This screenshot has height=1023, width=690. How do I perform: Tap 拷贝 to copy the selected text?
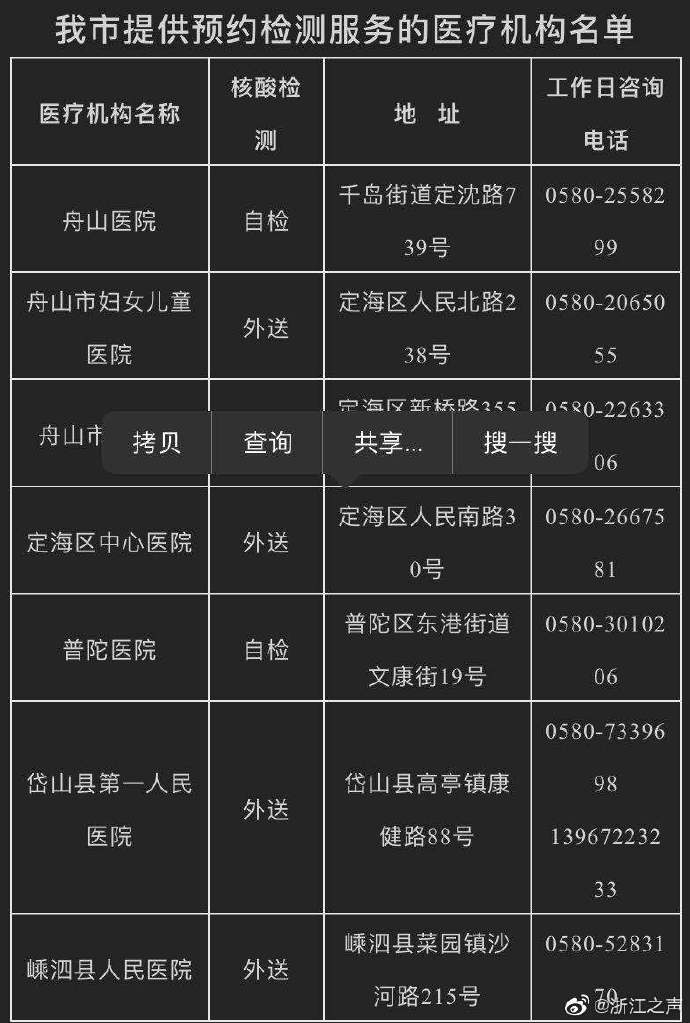pos(157,443)
